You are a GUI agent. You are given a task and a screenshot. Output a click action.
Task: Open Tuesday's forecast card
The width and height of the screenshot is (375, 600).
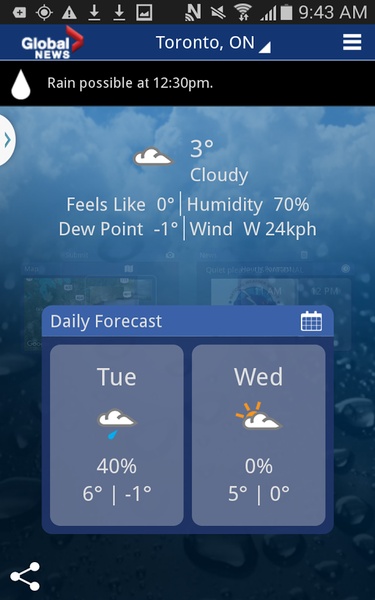pyautogui.click(x=117, y=435)
